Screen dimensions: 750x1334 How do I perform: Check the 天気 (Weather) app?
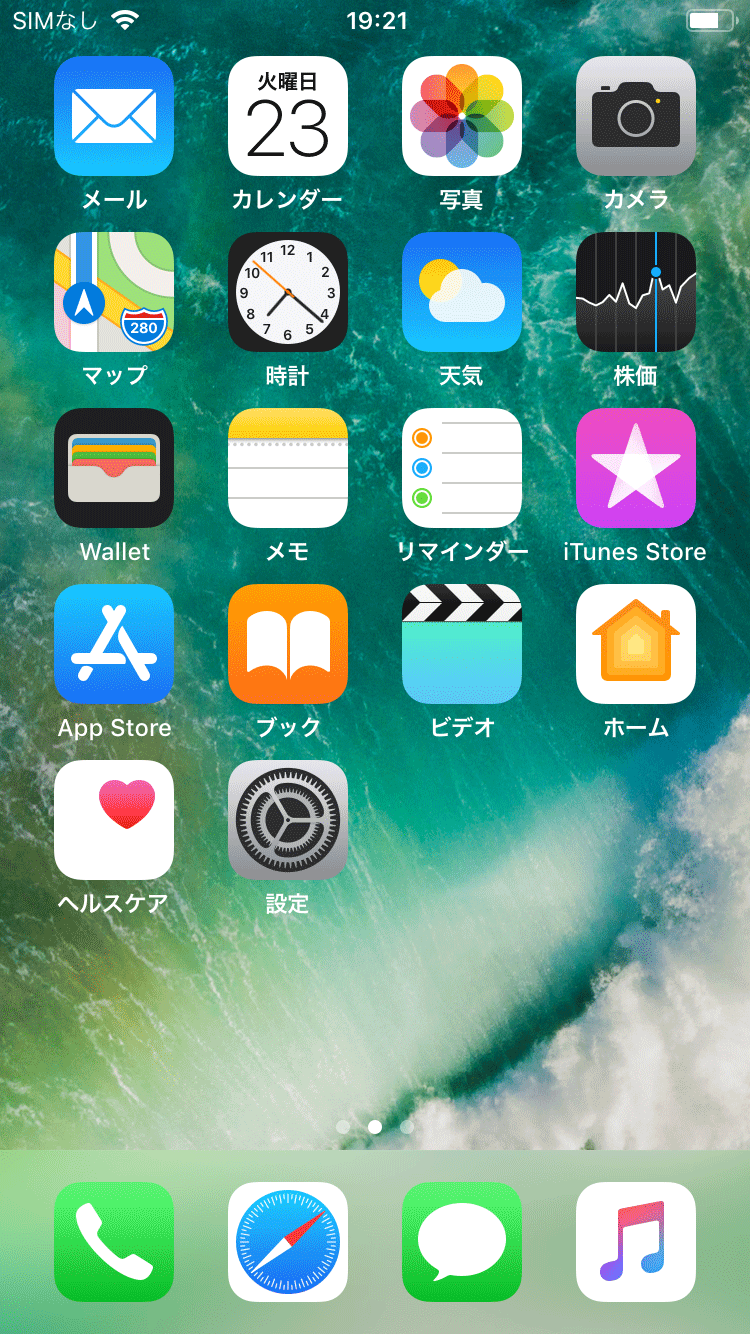[462, 292]
